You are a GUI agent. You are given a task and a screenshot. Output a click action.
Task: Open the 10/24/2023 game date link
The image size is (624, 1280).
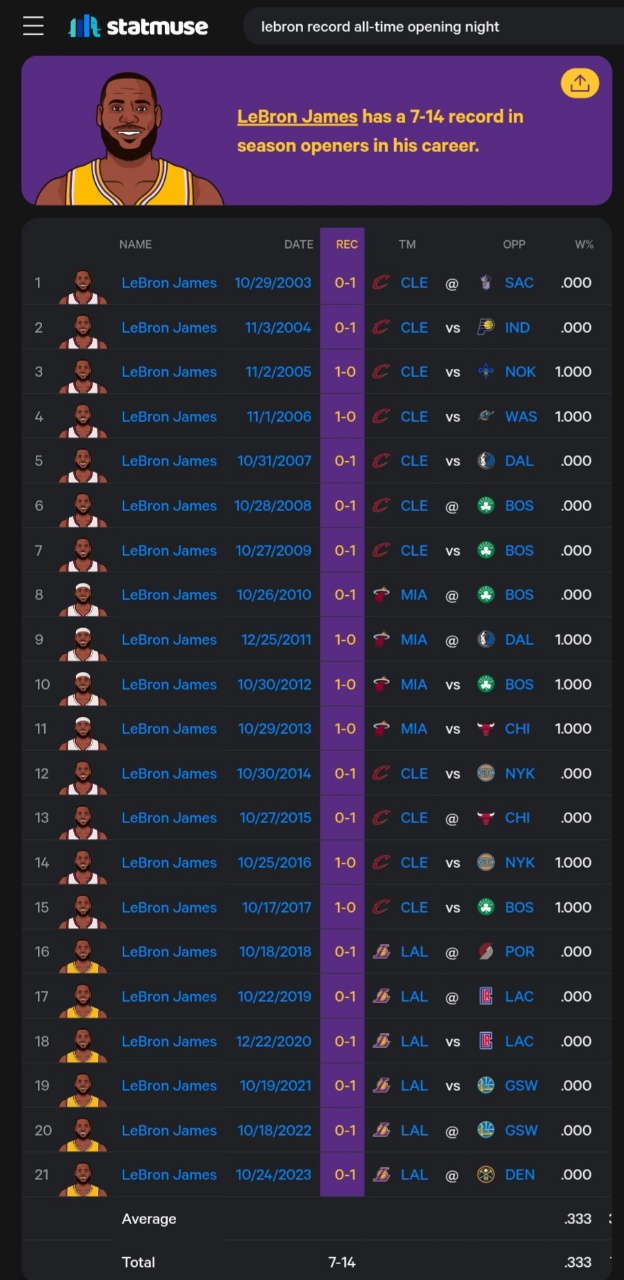pyautogui.click(x=273, y=1175)
